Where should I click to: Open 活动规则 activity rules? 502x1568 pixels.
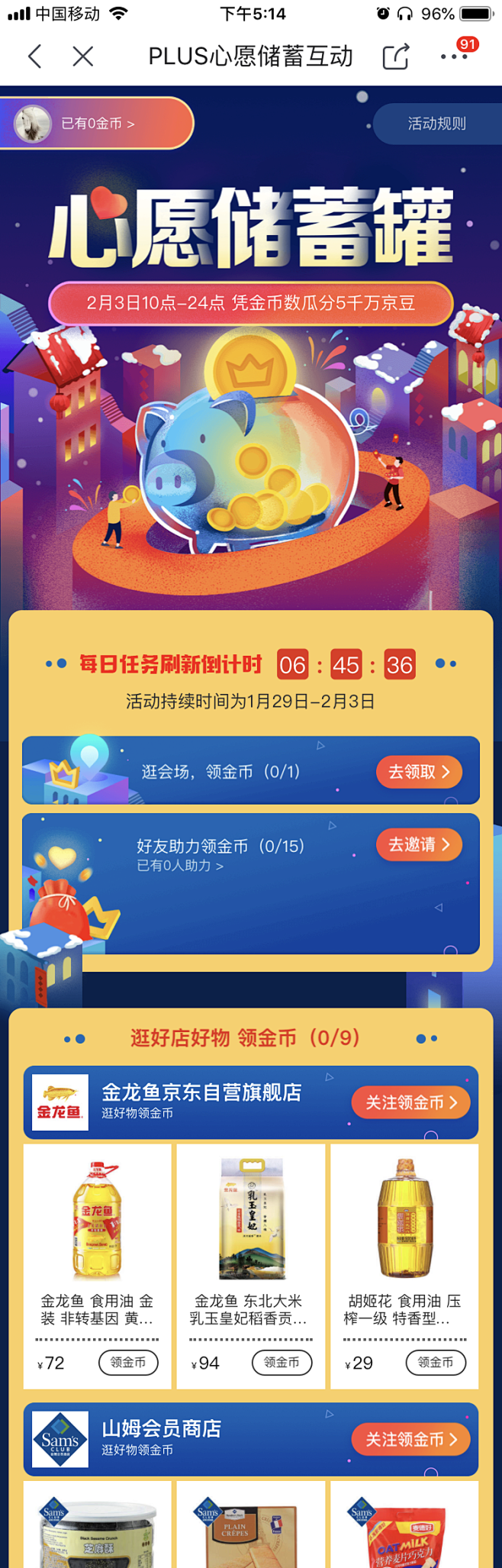click(436, 124)
